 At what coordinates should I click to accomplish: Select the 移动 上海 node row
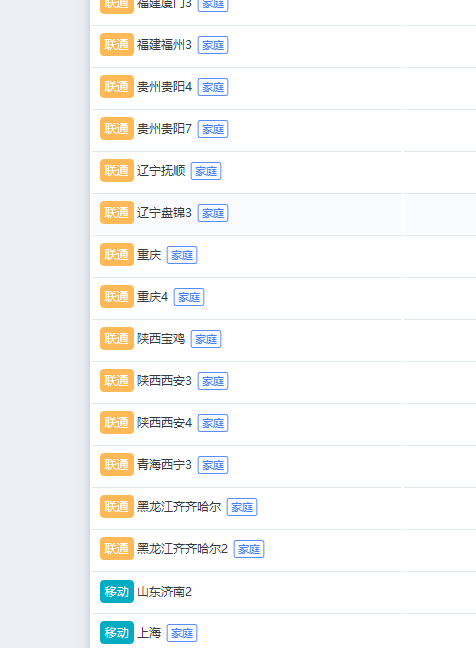[247, 632]
